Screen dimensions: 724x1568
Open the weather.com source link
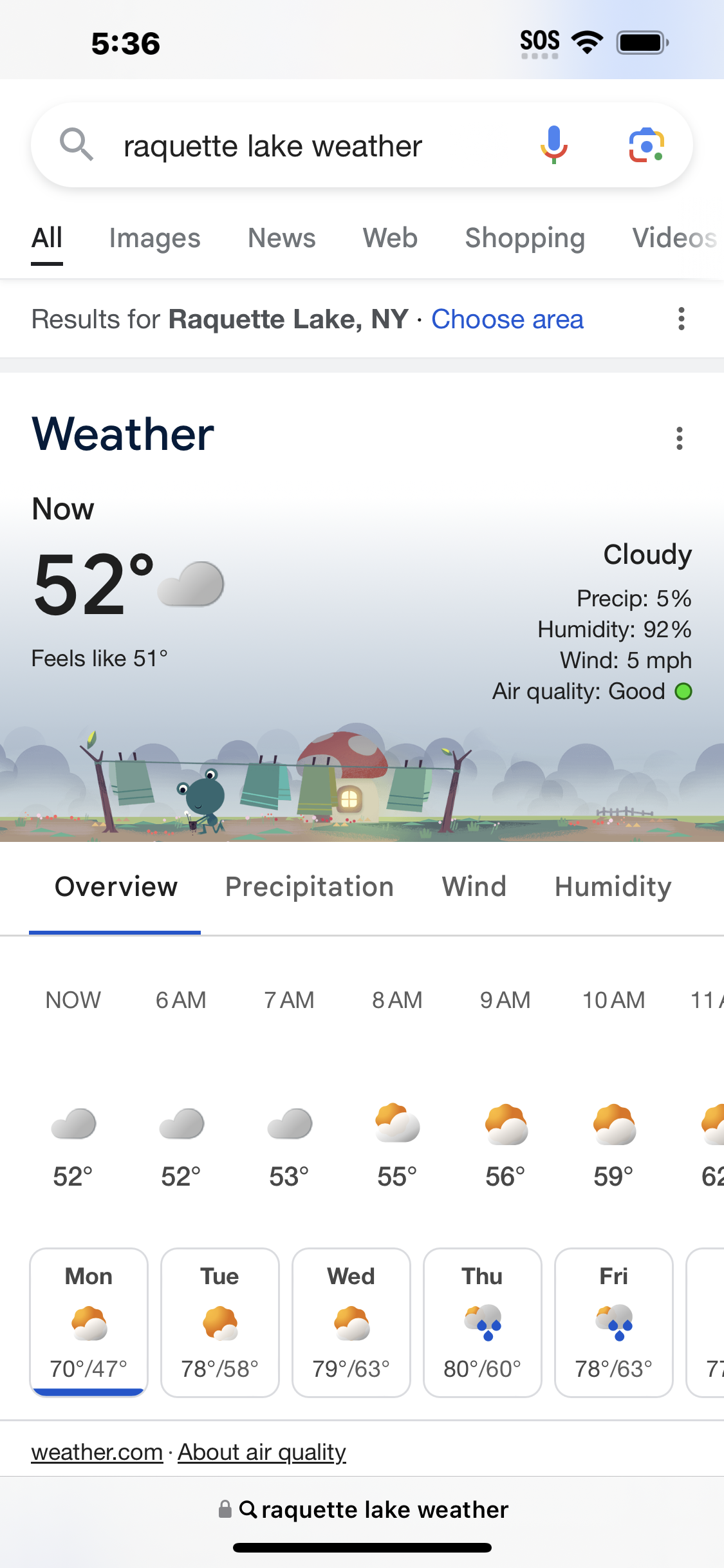pyautogui.click(x=97, y=1452)
